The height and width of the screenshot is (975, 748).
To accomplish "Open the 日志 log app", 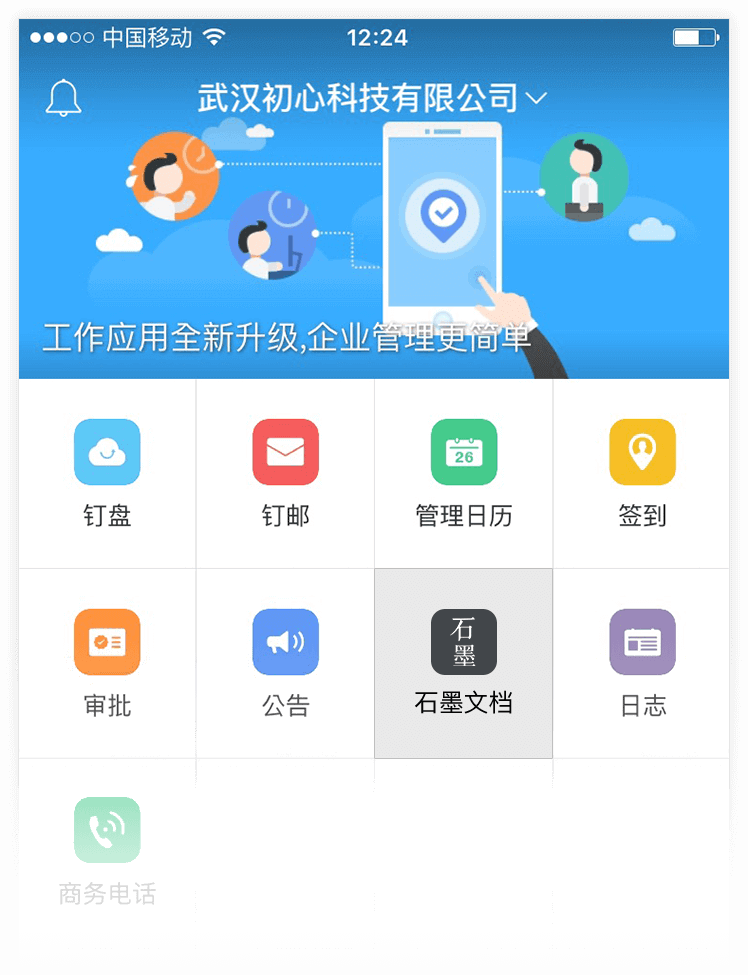I will 642,642.
